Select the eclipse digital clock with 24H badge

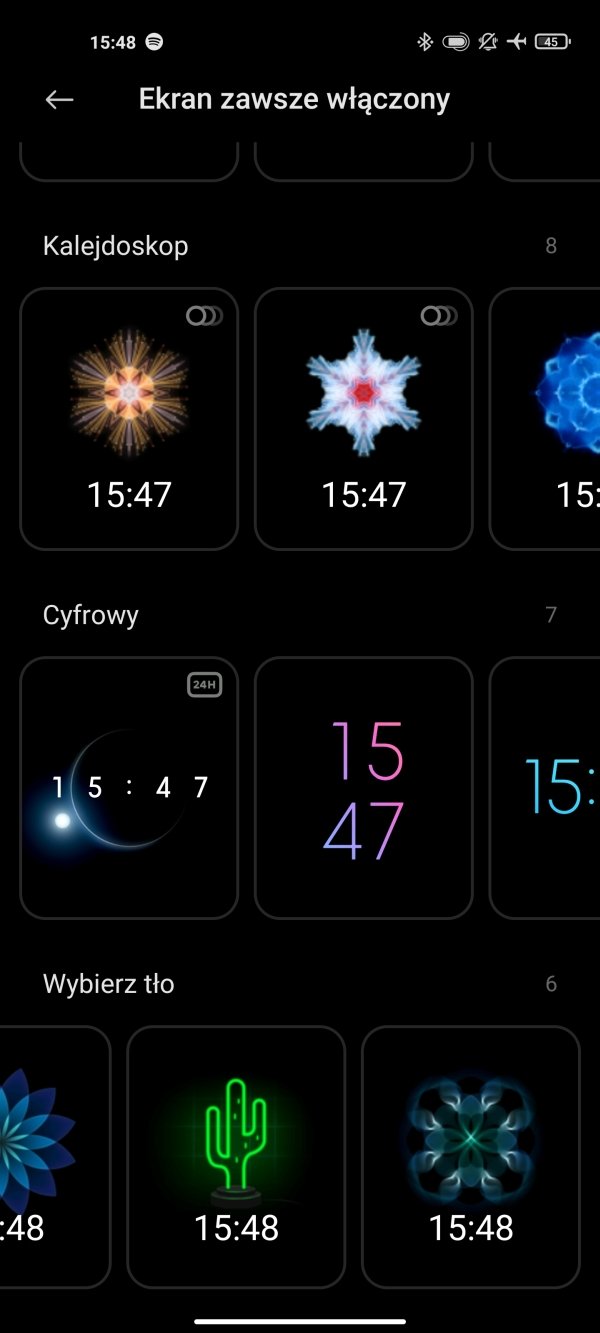pyautogui.click(x=129, y=788)
